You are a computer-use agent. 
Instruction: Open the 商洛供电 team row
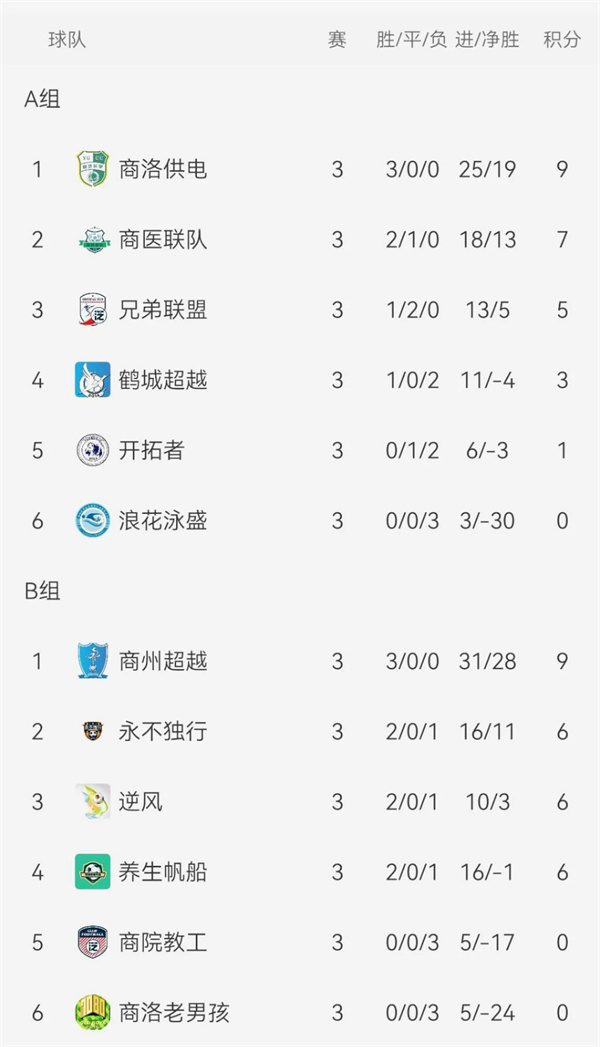(163, 169)
